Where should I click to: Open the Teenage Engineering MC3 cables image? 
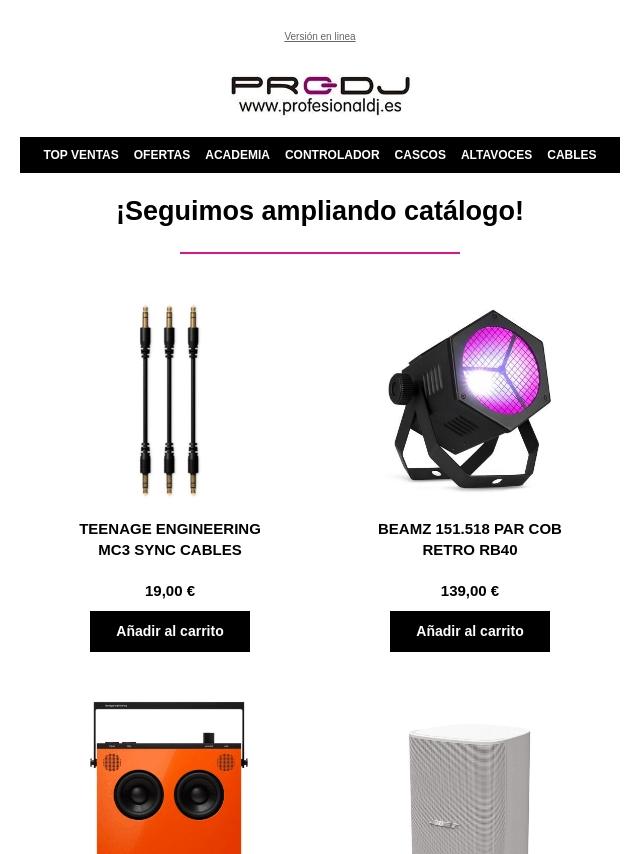pos(170,400)
